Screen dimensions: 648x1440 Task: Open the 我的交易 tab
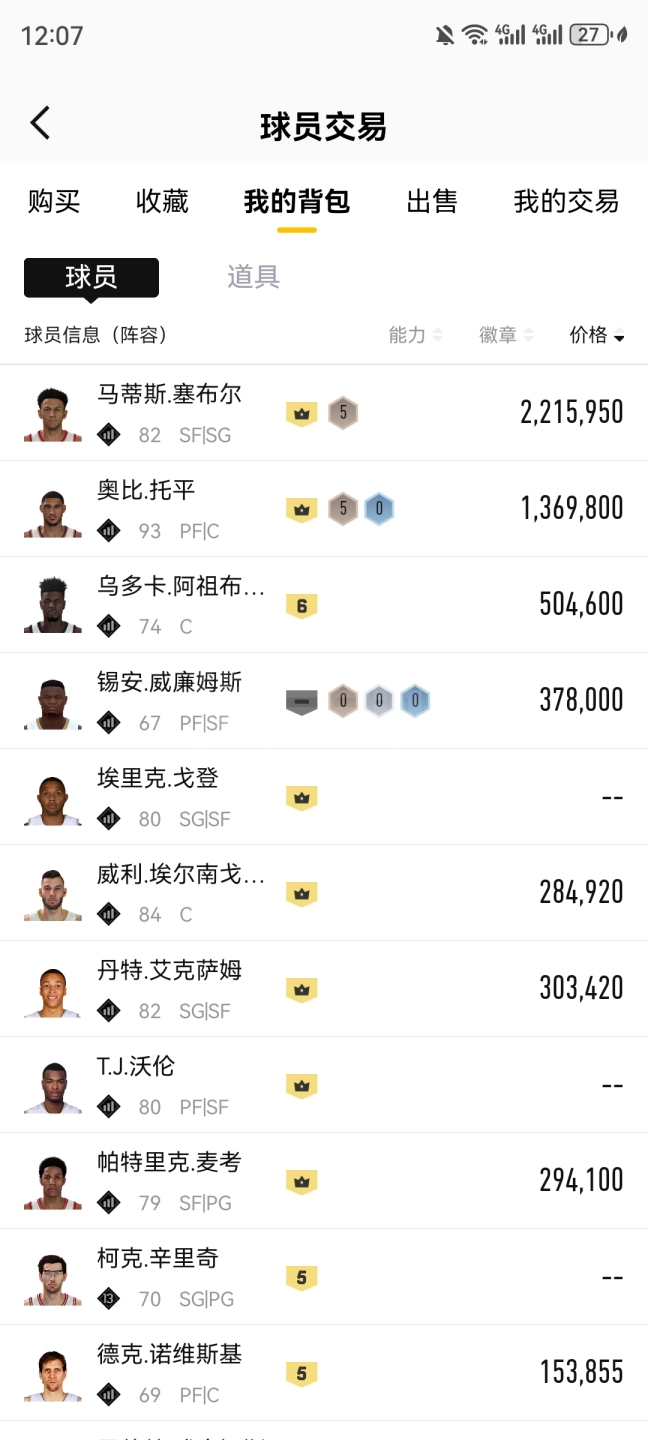[566, 201]
